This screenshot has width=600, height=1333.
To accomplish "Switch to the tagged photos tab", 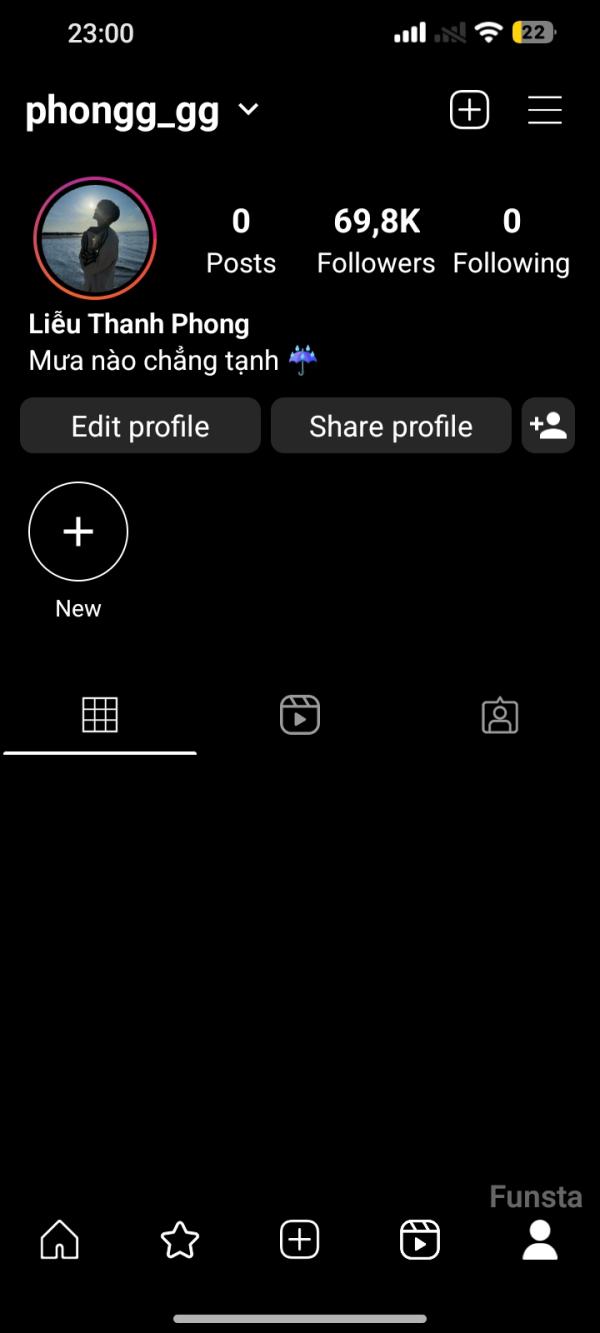I will 499,715.
